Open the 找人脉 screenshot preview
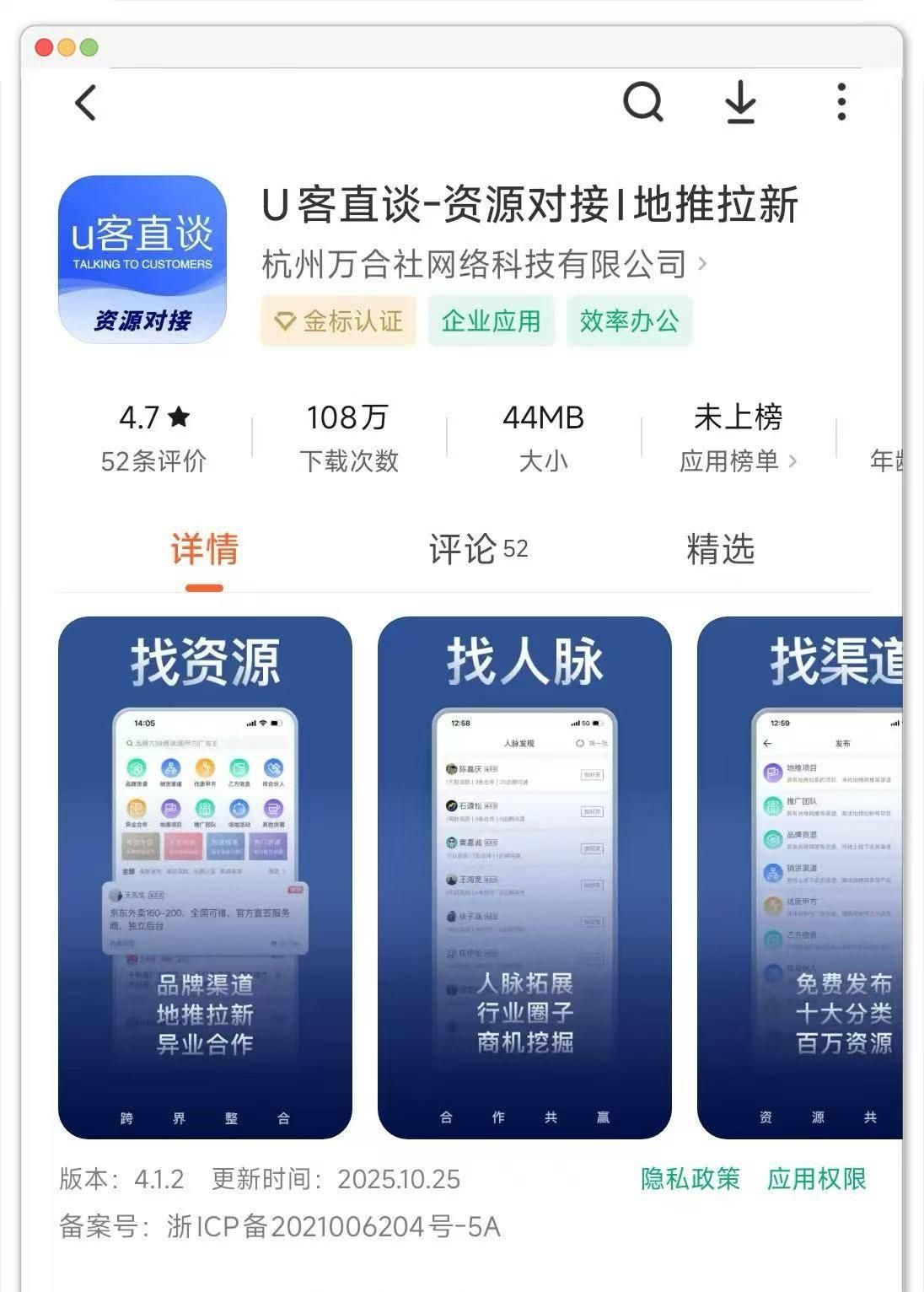The image size is (924, 1292). (524, 877)
